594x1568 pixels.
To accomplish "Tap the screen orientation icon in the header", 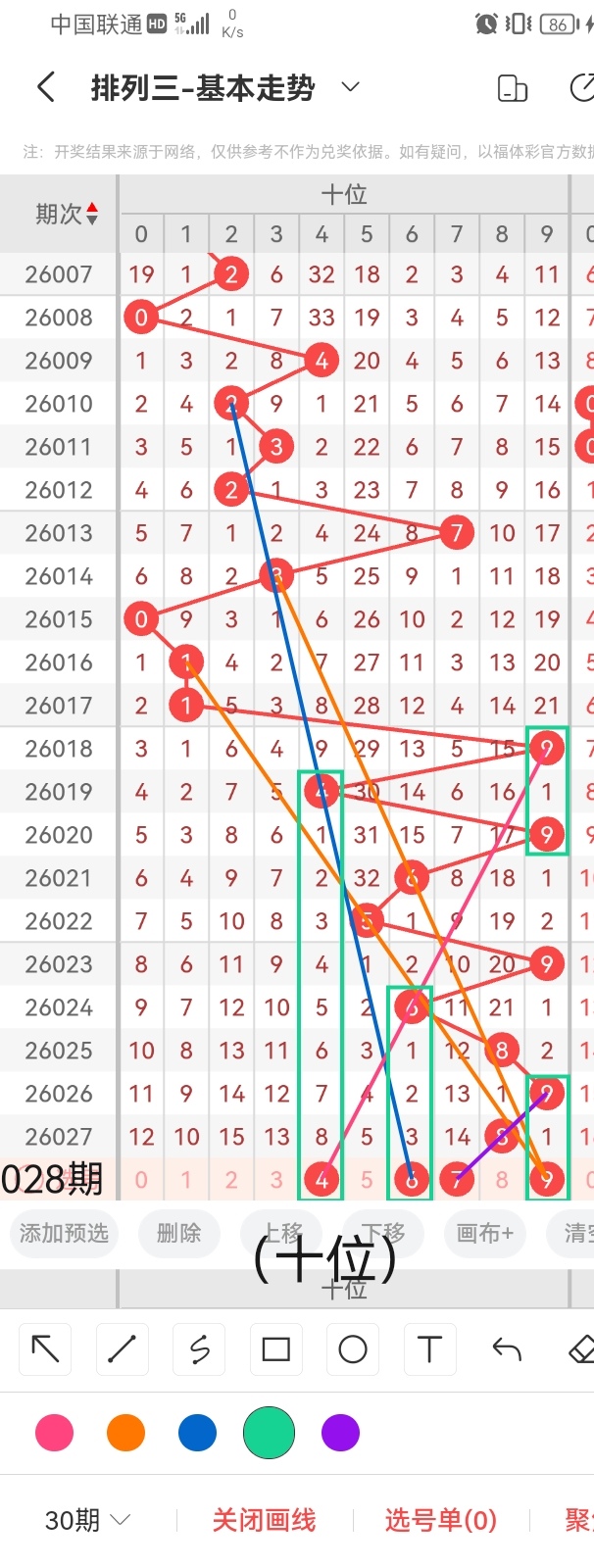I will [513, 88].
